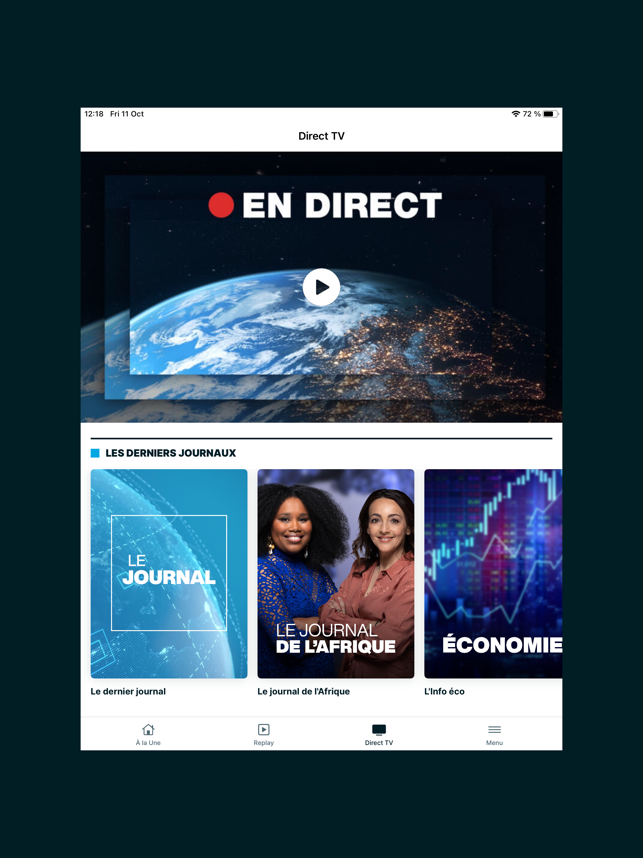The image size is (643, 858).
Task: Open Le journal de l'Afrique card
Action: tap(335, 574)
